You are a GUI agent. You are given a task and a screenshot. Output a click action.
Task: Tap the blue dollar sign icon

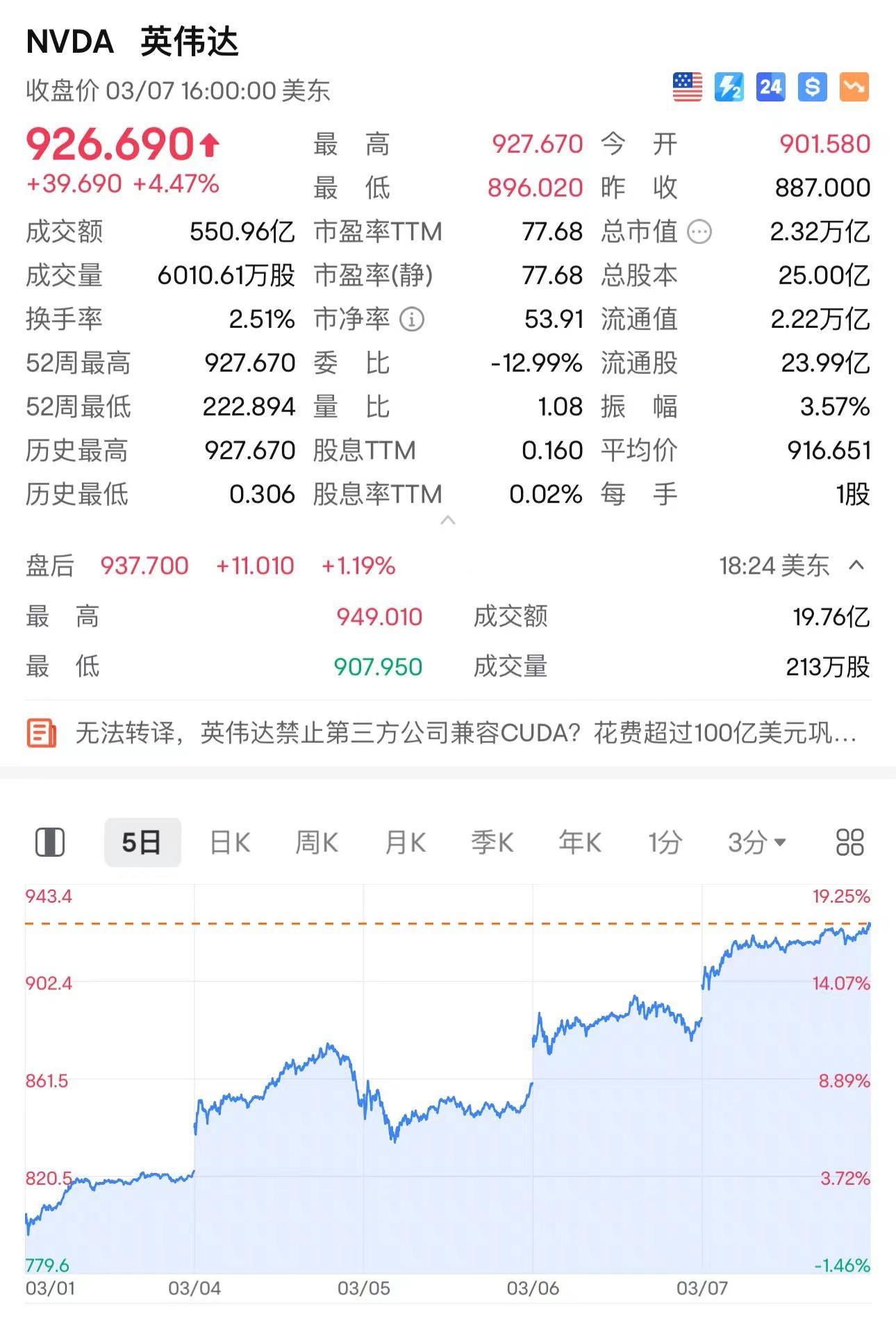tap(813, 87)
